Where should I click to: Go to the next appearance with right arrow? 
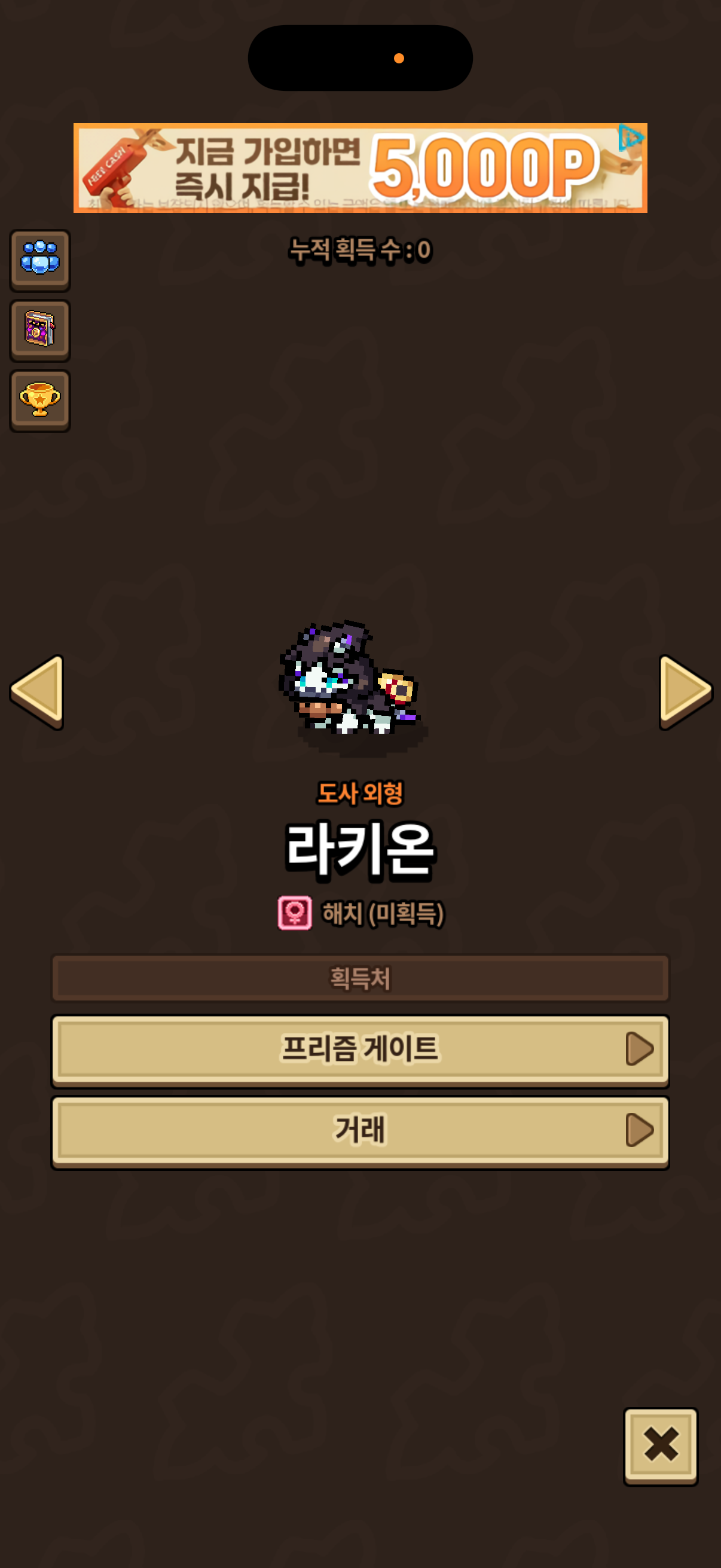coord(684,691)
